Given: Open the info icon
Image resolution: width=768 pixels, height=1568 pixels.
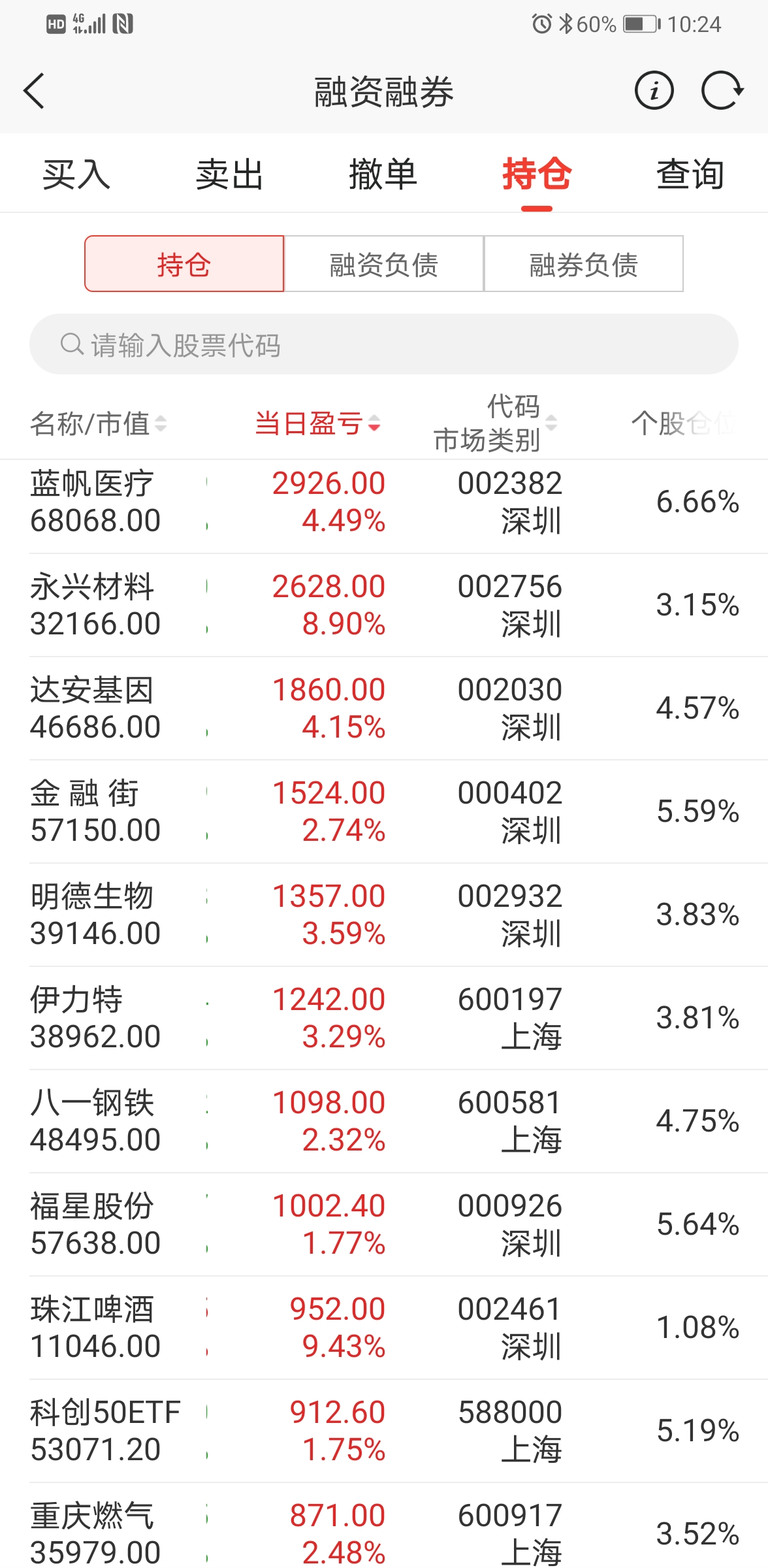Looking at the screenshot, I should tap(654, 91).
